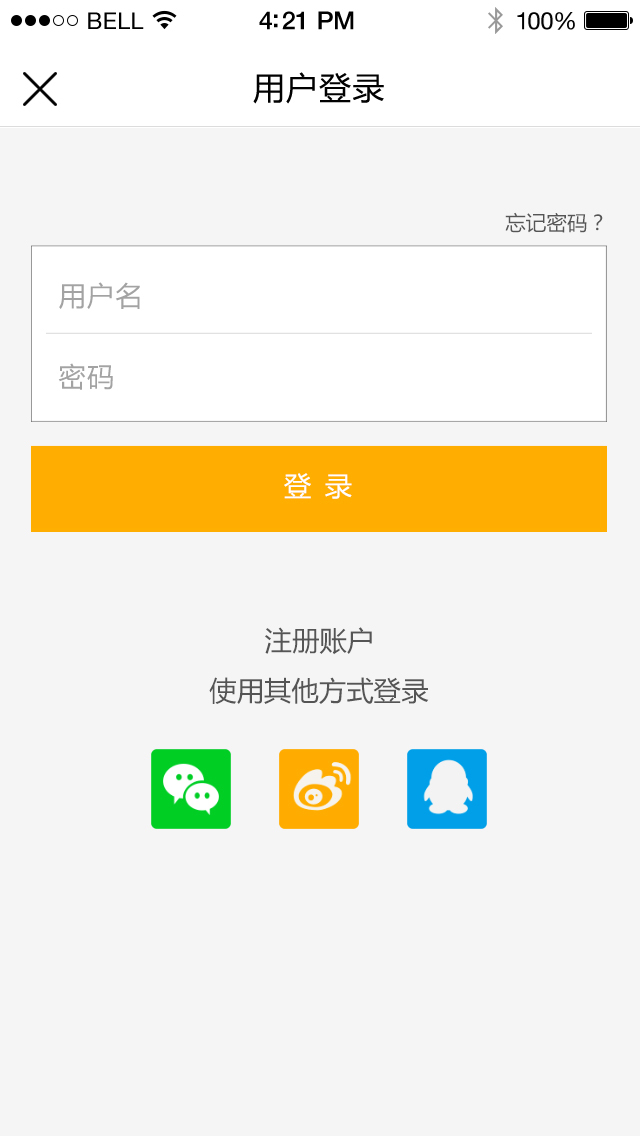The width and height of the screenshot is (640, 1136).
Task: Sign in using Weibo
Action: tap(319, 789)
